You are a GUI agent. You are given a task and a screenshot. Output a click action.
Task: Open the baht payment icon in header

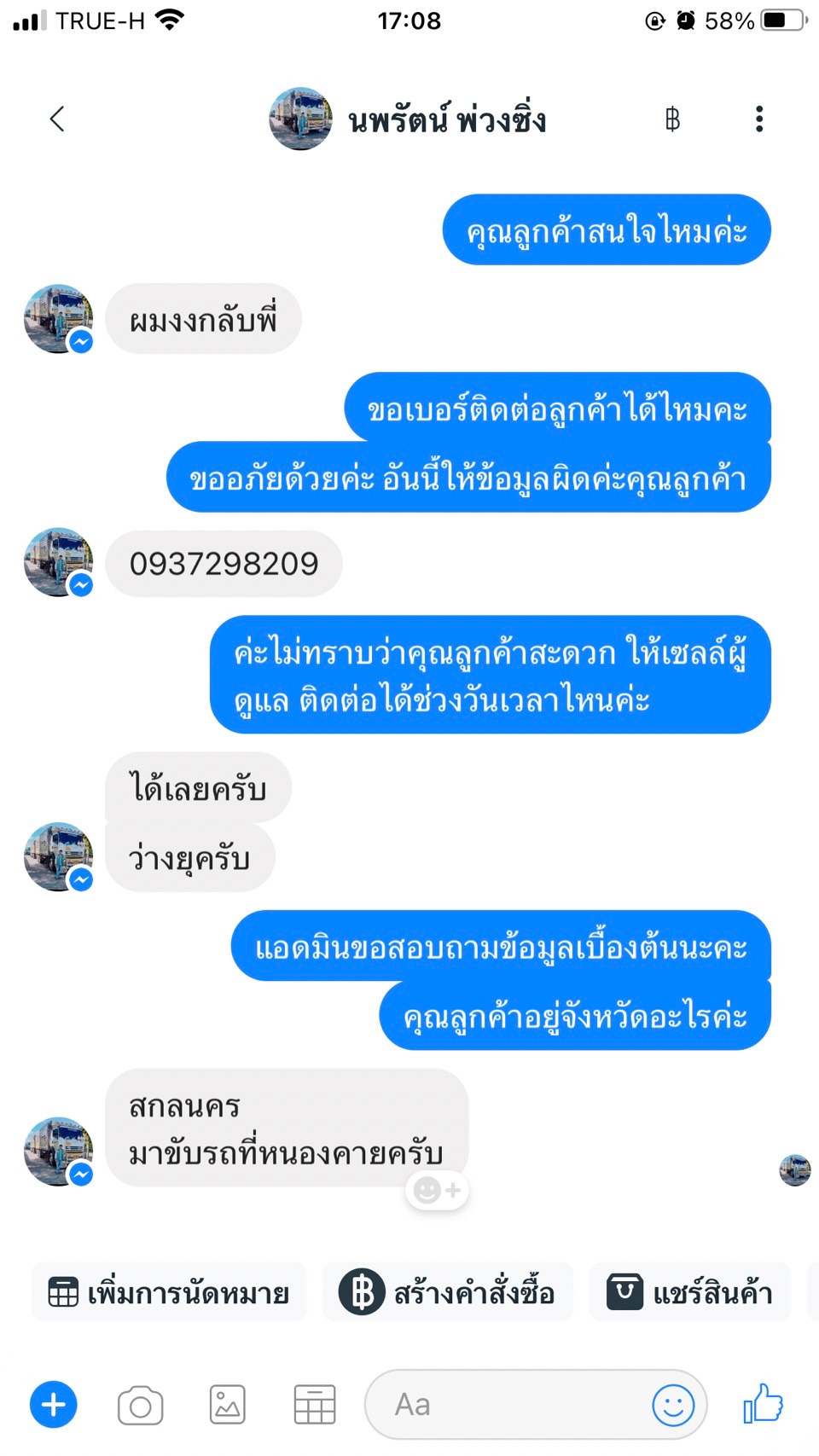tap(672, 119)
